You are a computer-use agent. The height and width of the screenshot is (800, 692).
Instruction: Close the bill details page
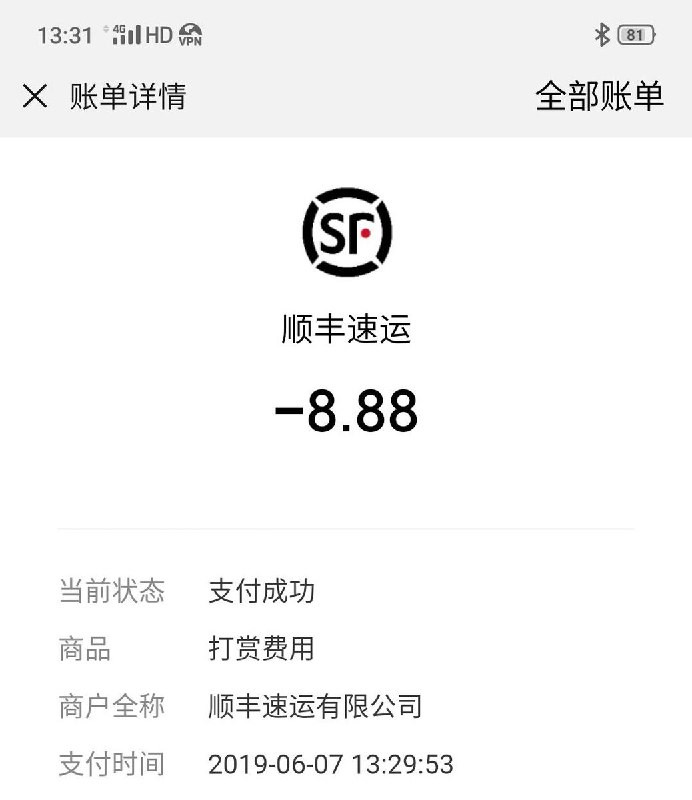tap(35, 96)
